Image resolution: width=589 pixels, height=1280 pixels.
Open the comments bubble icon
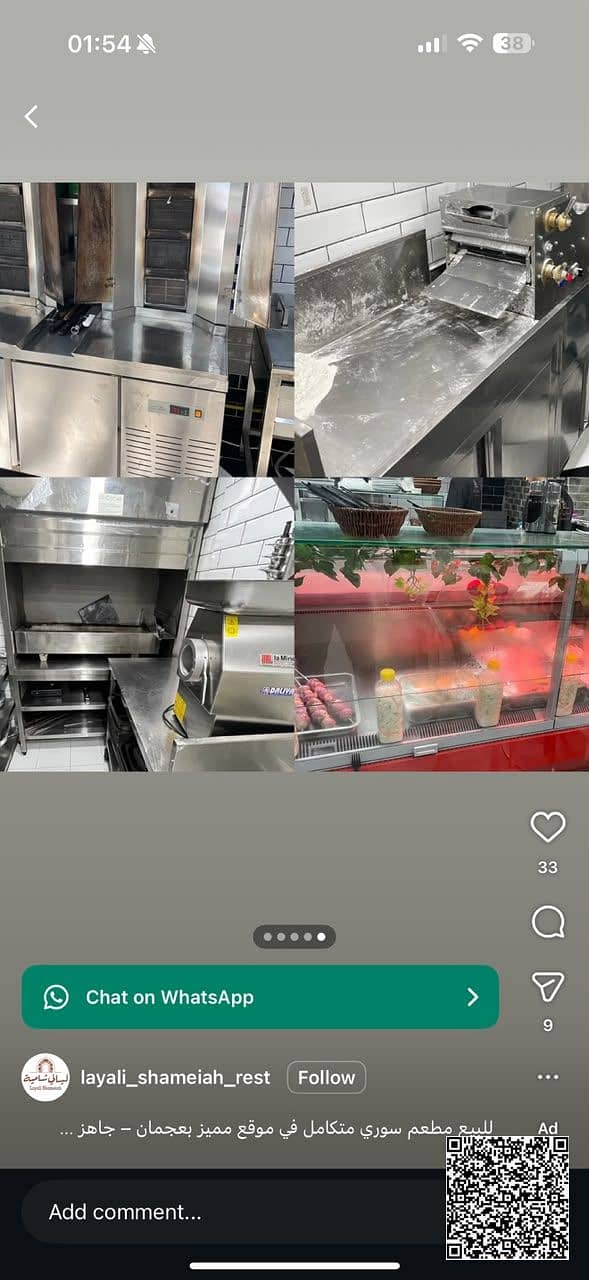click(x=547, y=922)
